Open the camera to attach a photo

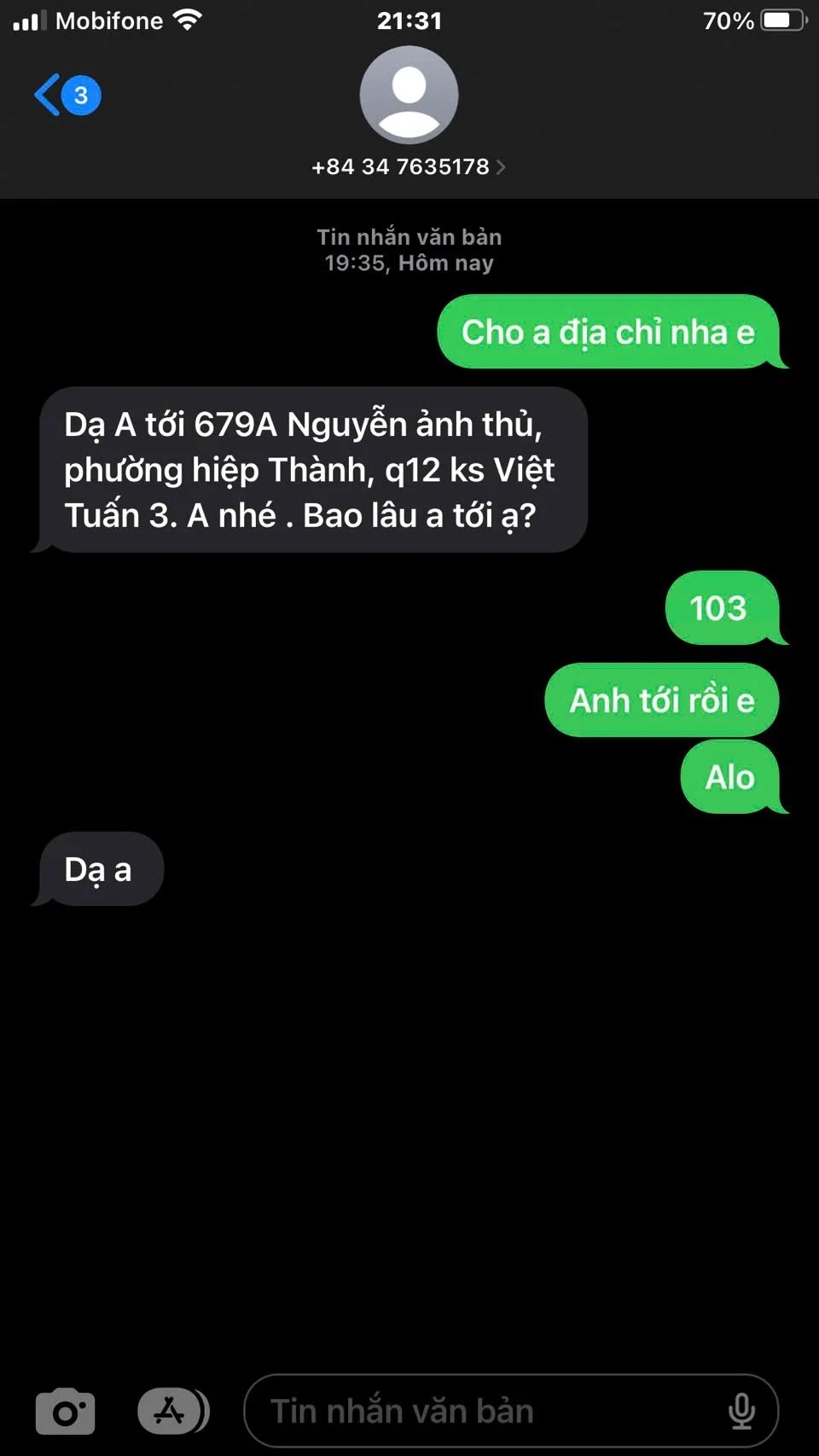pyautogui.click(x=66, y=1412)
